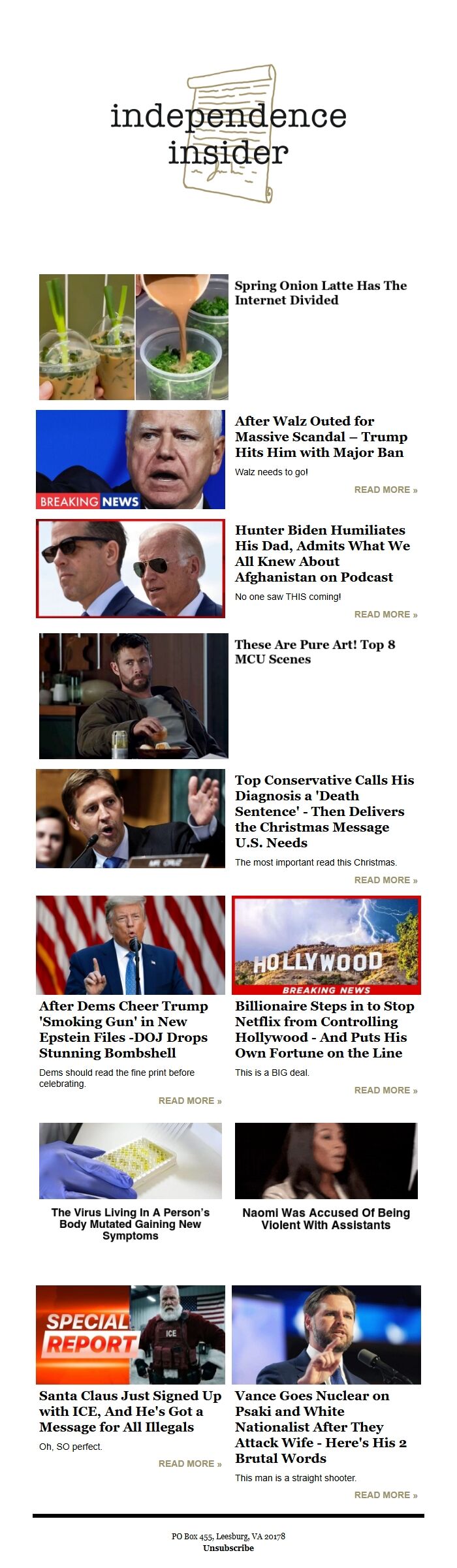Open the Walz breaking news image
Image resolution: width=457 pixels, height=1568 pixels.
[x=131, y=460]
